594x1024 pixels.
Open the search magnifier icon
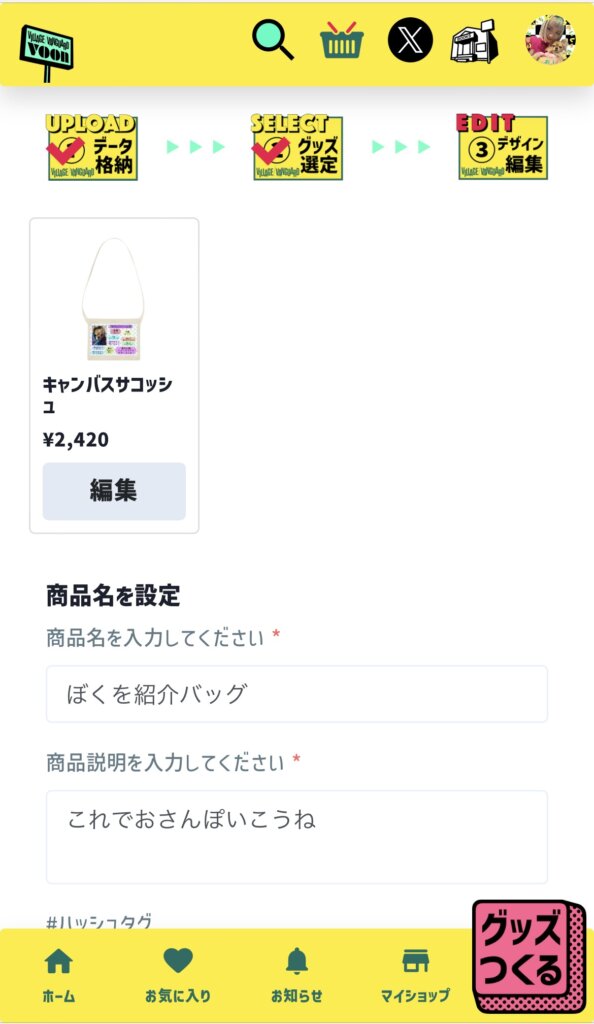click(x=273, y=40)
